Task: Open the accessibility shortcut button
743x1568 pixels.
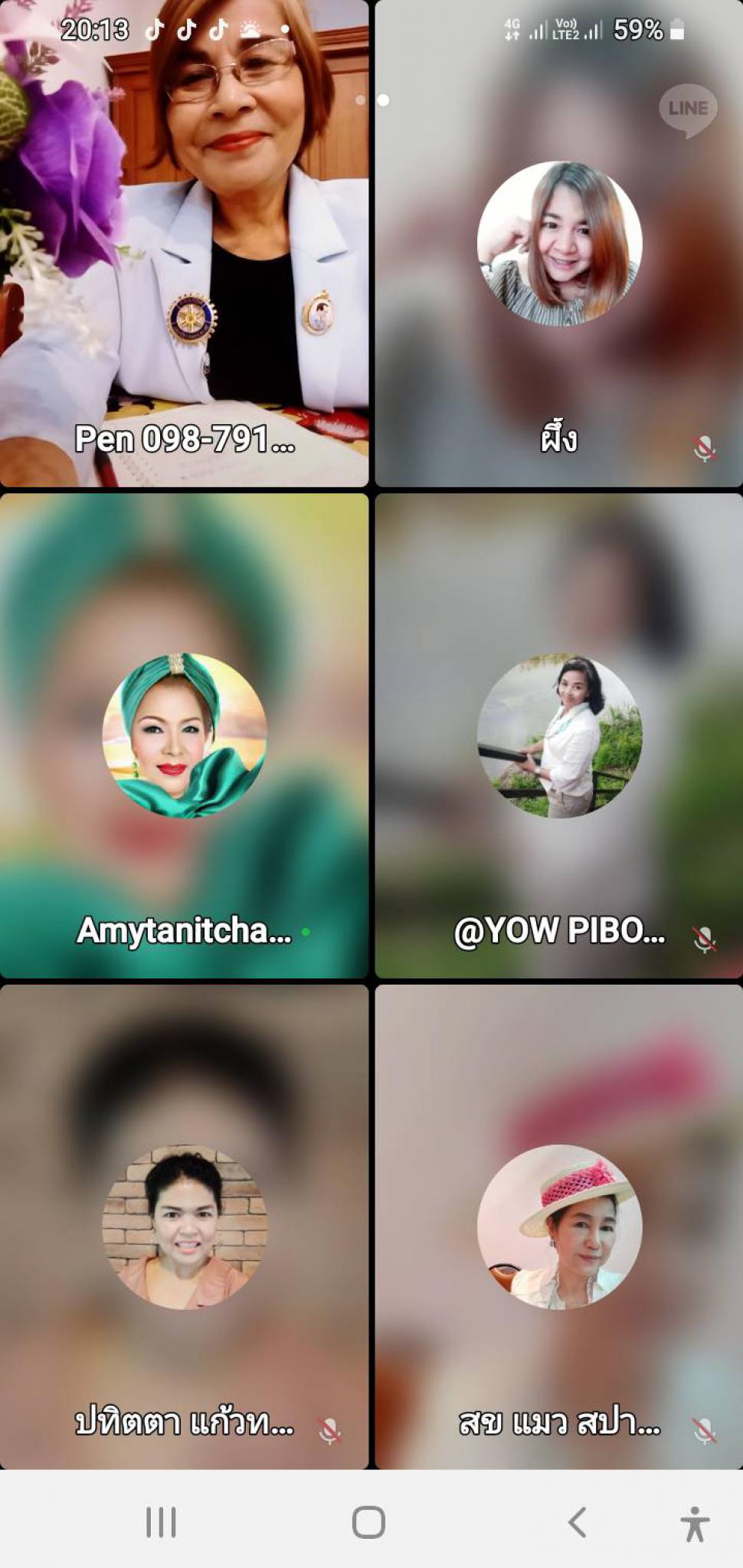Action: coord(695,1523)
